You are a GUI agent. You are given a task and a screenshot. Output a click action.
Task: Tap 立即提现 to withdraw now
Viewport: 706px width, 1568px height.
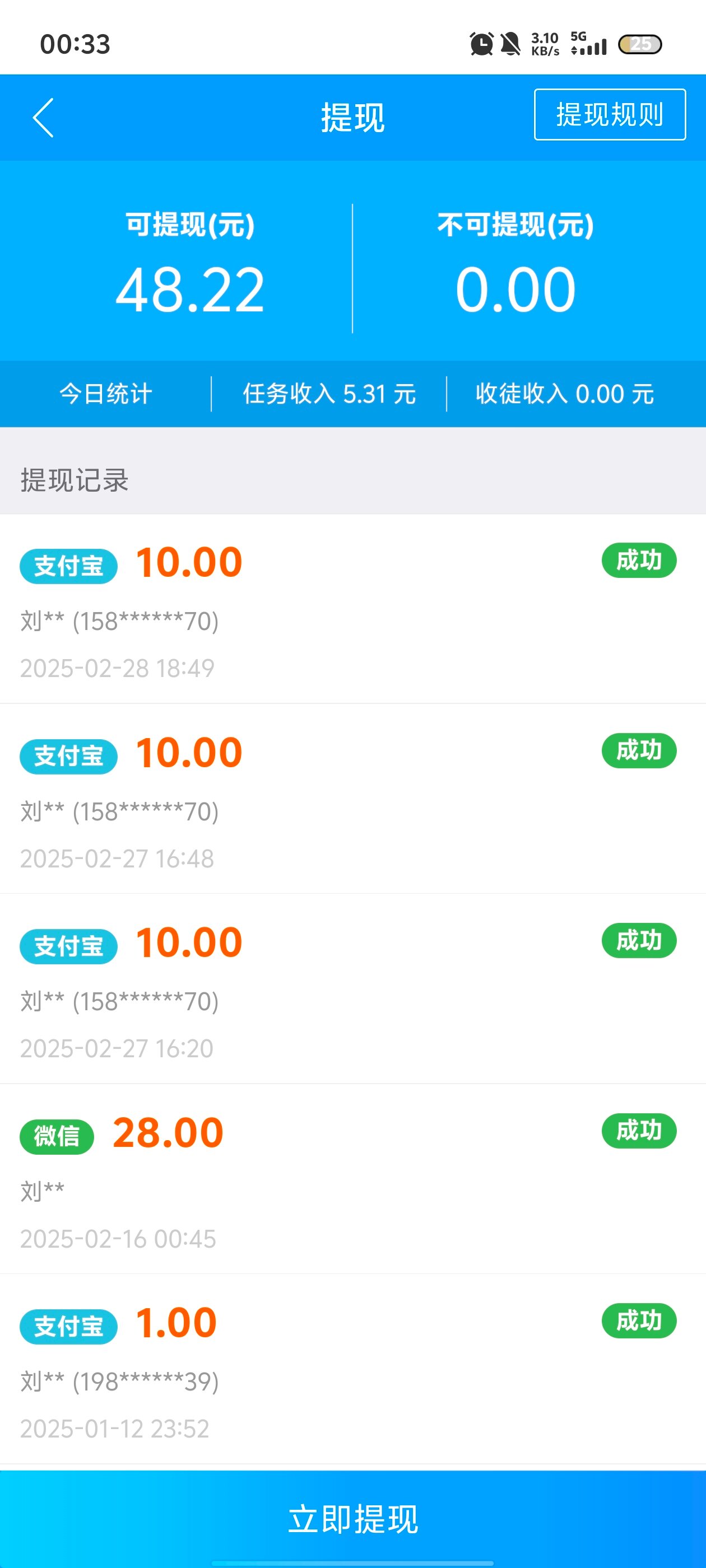[x=352, y=1518]
